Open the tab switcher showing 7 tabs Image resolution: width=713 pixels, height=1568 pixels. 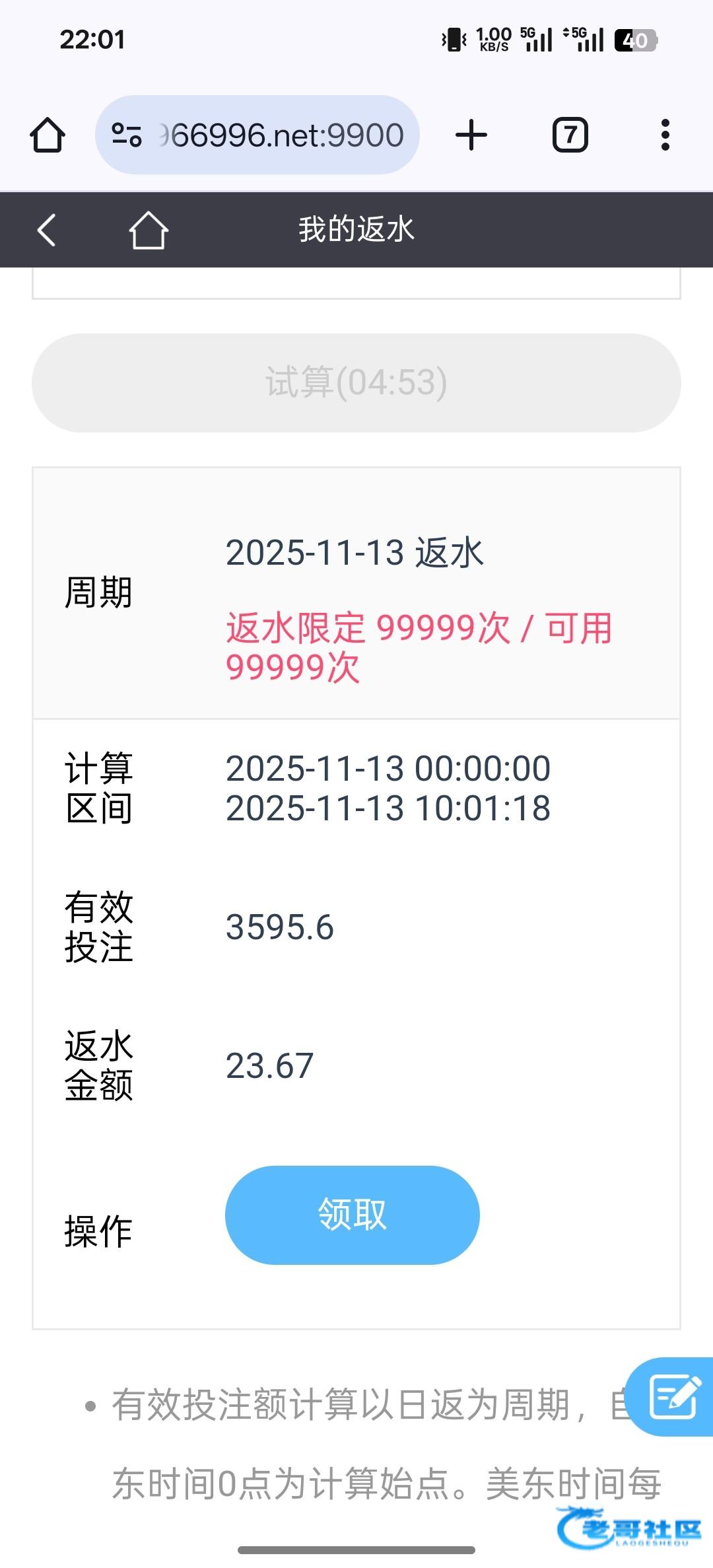point(570,135)
